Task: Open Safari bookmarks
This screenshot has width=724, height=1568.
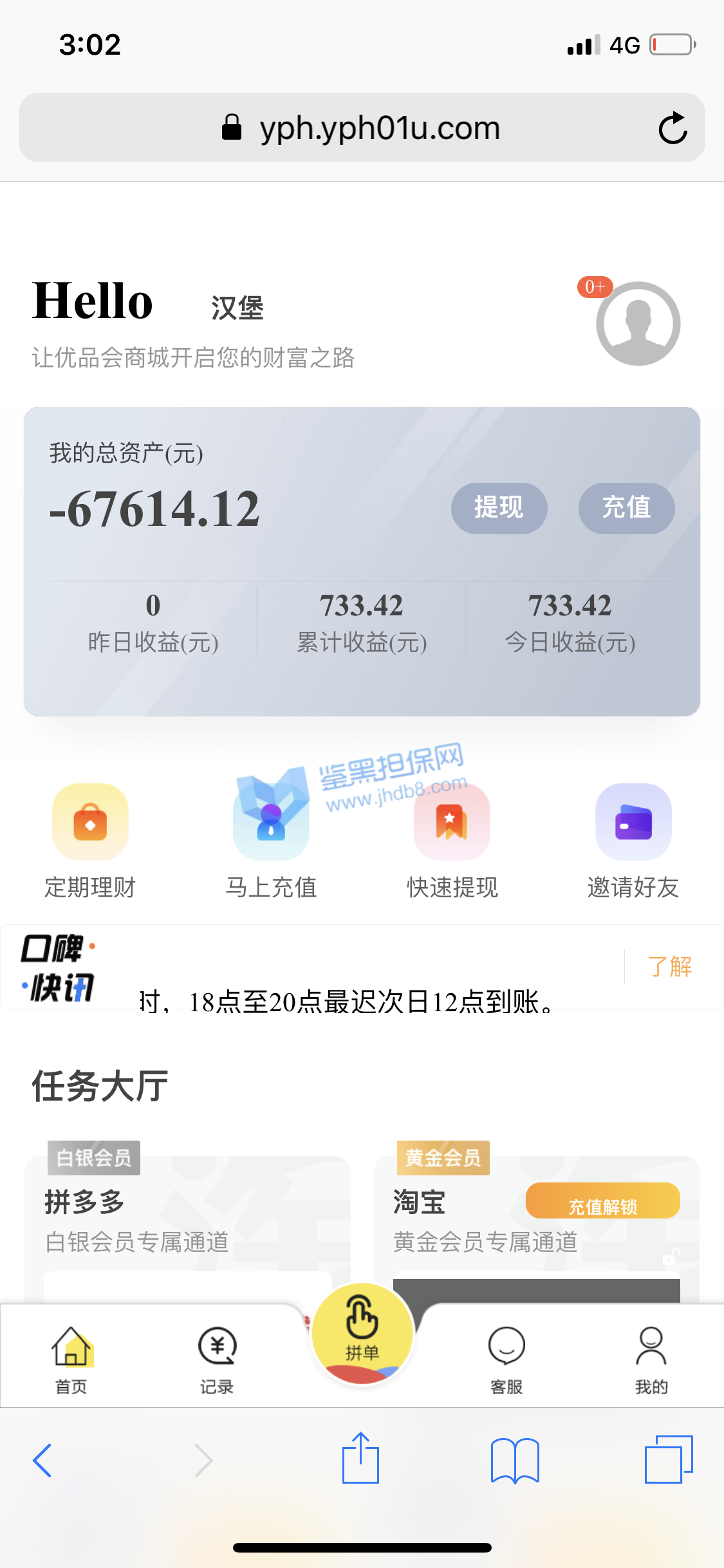Action: 514,1460
